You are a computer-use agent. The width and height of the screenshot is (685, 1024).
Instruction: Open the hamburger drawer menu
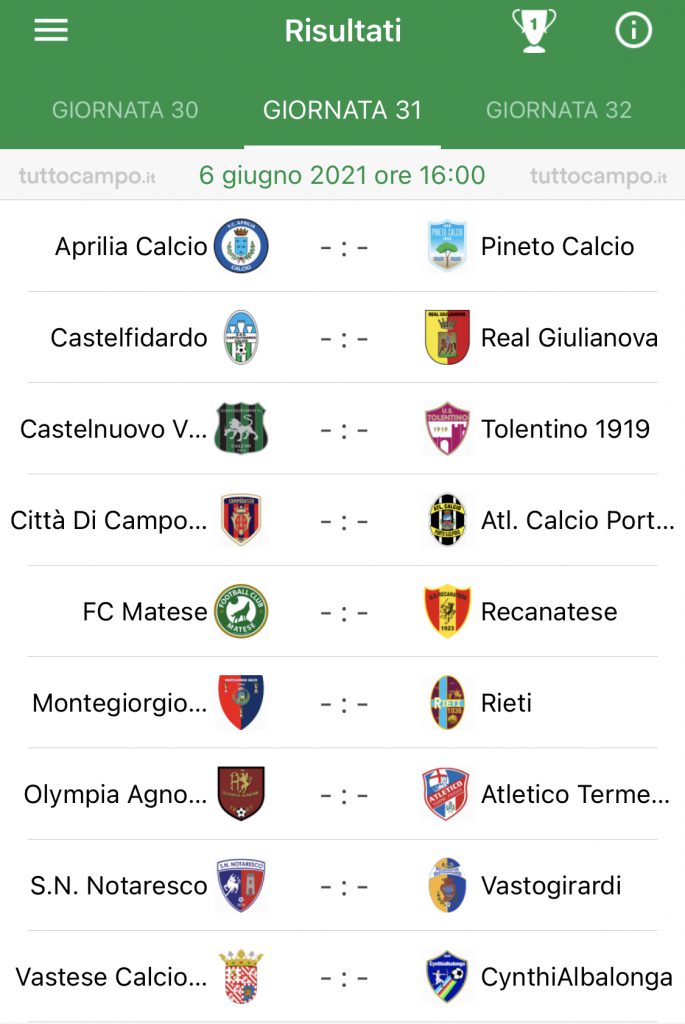51,30
